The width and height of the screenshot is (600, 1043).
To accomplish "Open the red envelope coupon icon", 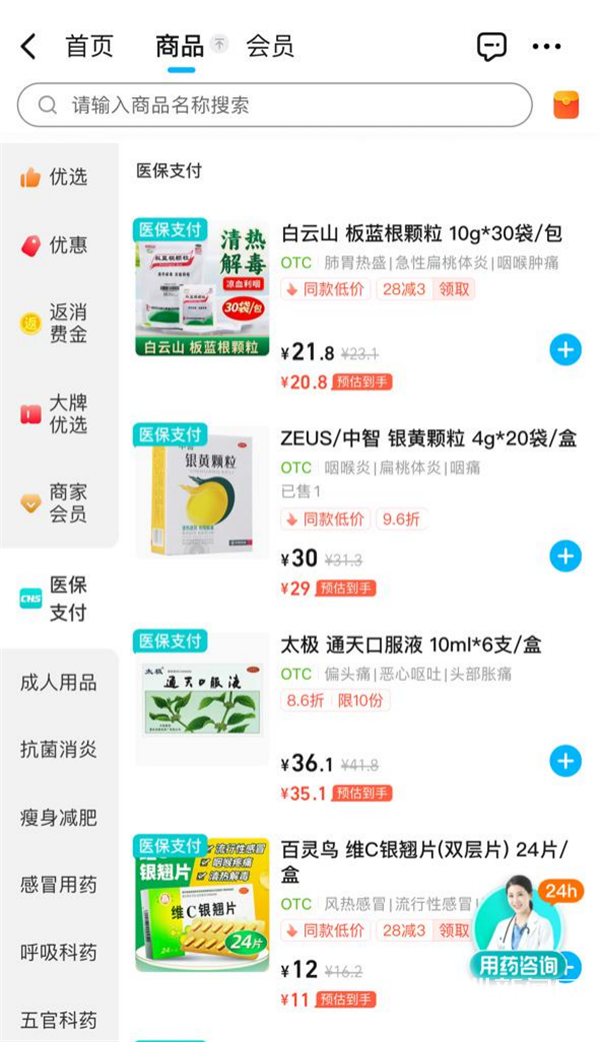I will (566, 105).
